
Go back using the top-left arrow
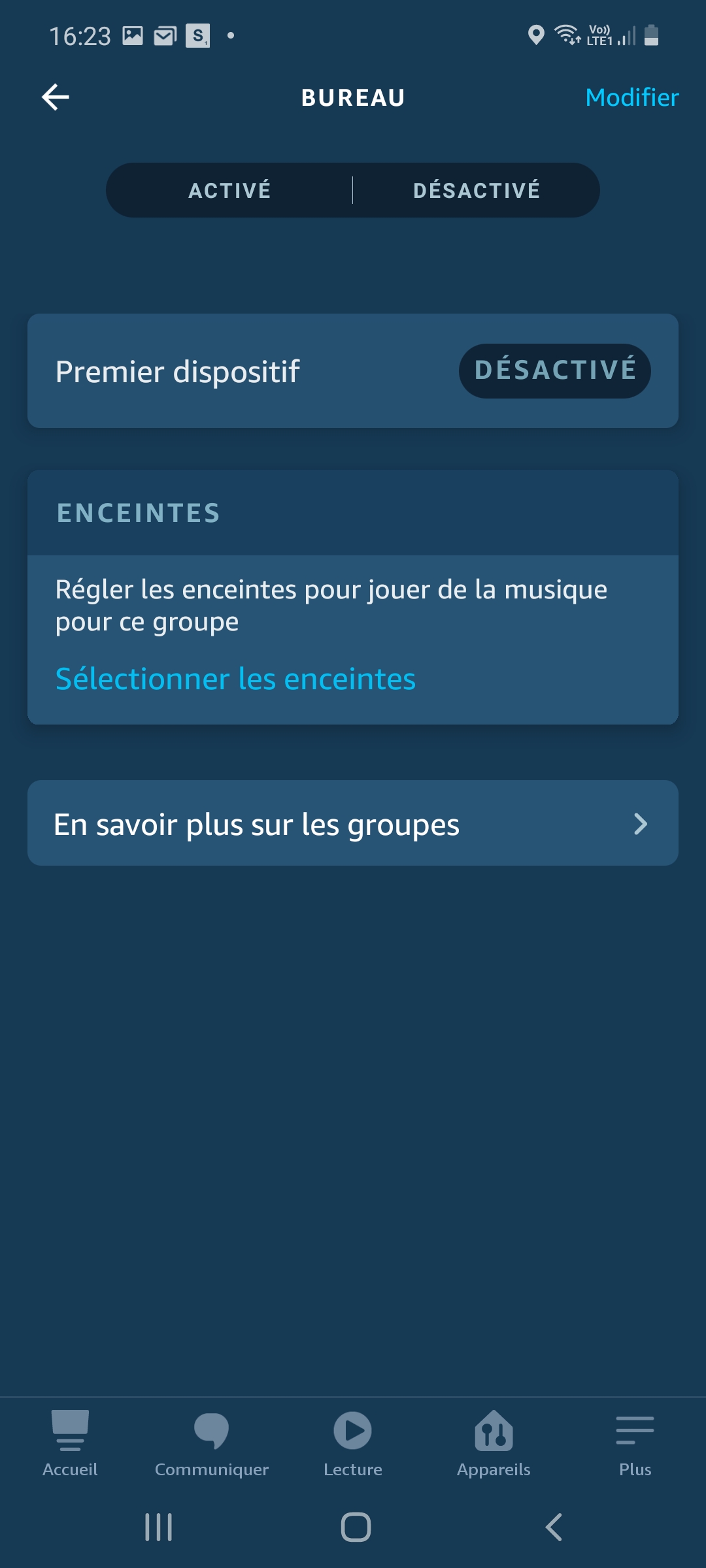pyautogui.click(x=56, y=97)
